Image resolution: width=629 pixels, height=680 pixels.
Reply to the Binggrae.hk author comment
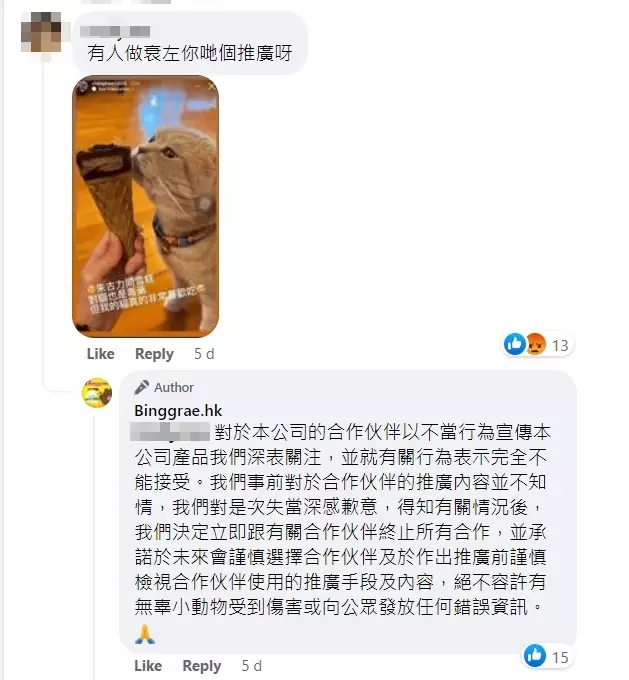pos(201,666)
